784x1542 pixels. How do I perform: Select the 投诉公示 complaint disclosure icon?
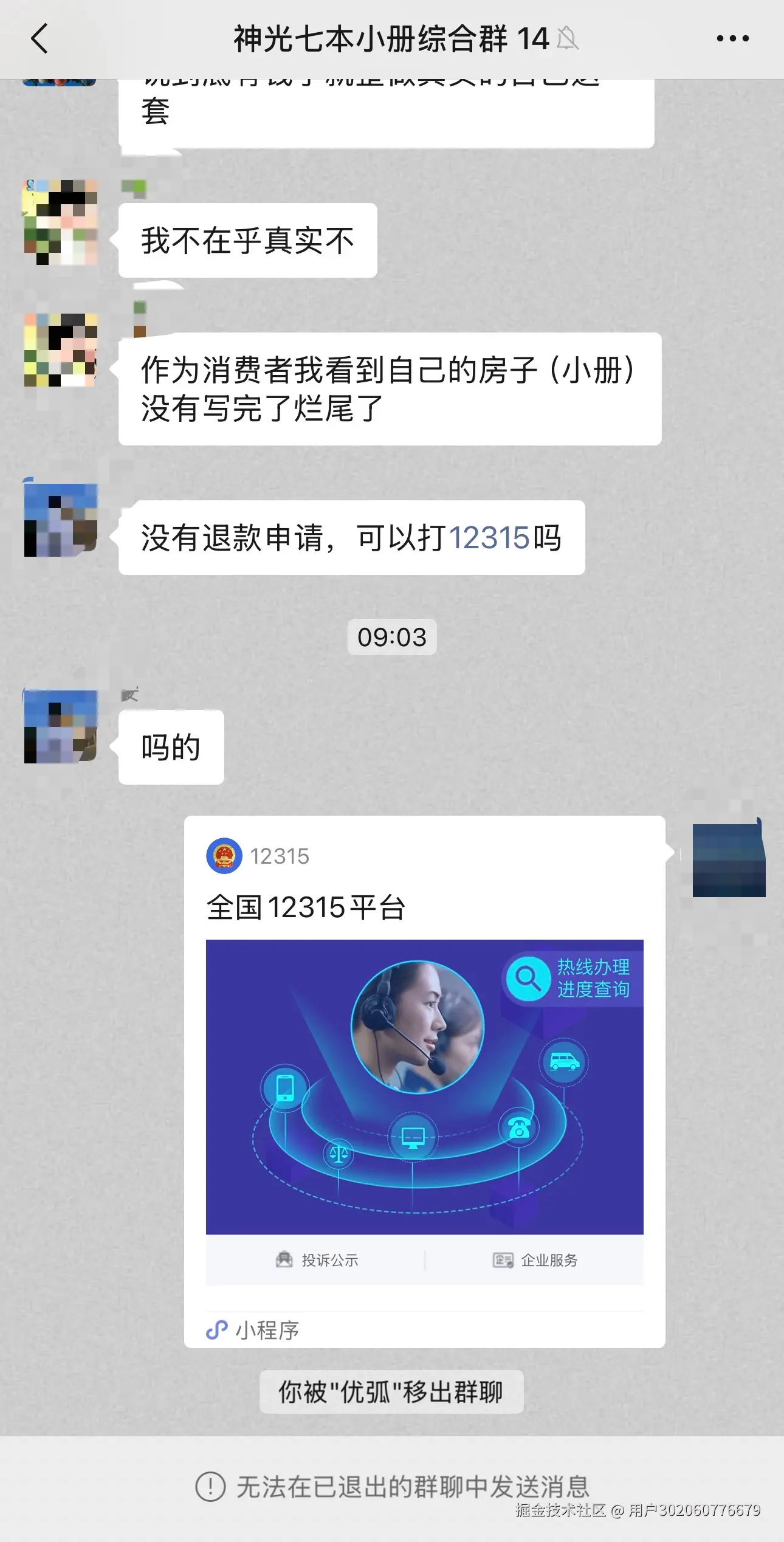click(x=284, y=1261)
